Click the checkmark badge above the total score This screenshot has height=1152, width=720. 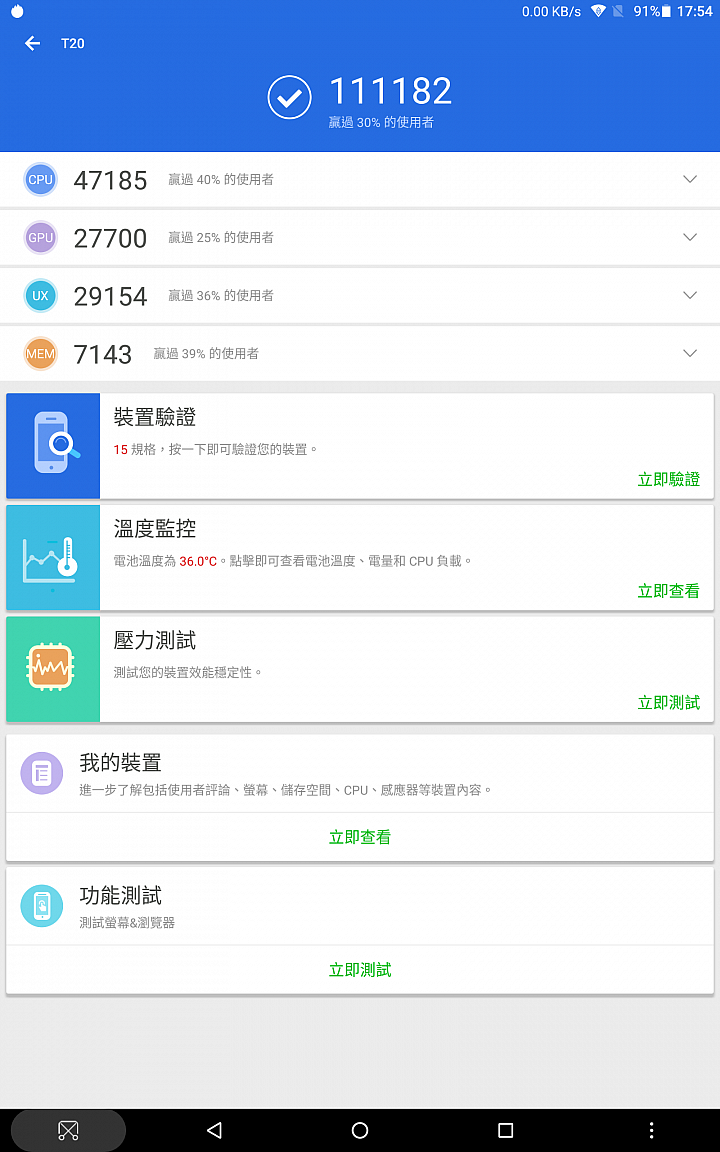click(289, 98)
